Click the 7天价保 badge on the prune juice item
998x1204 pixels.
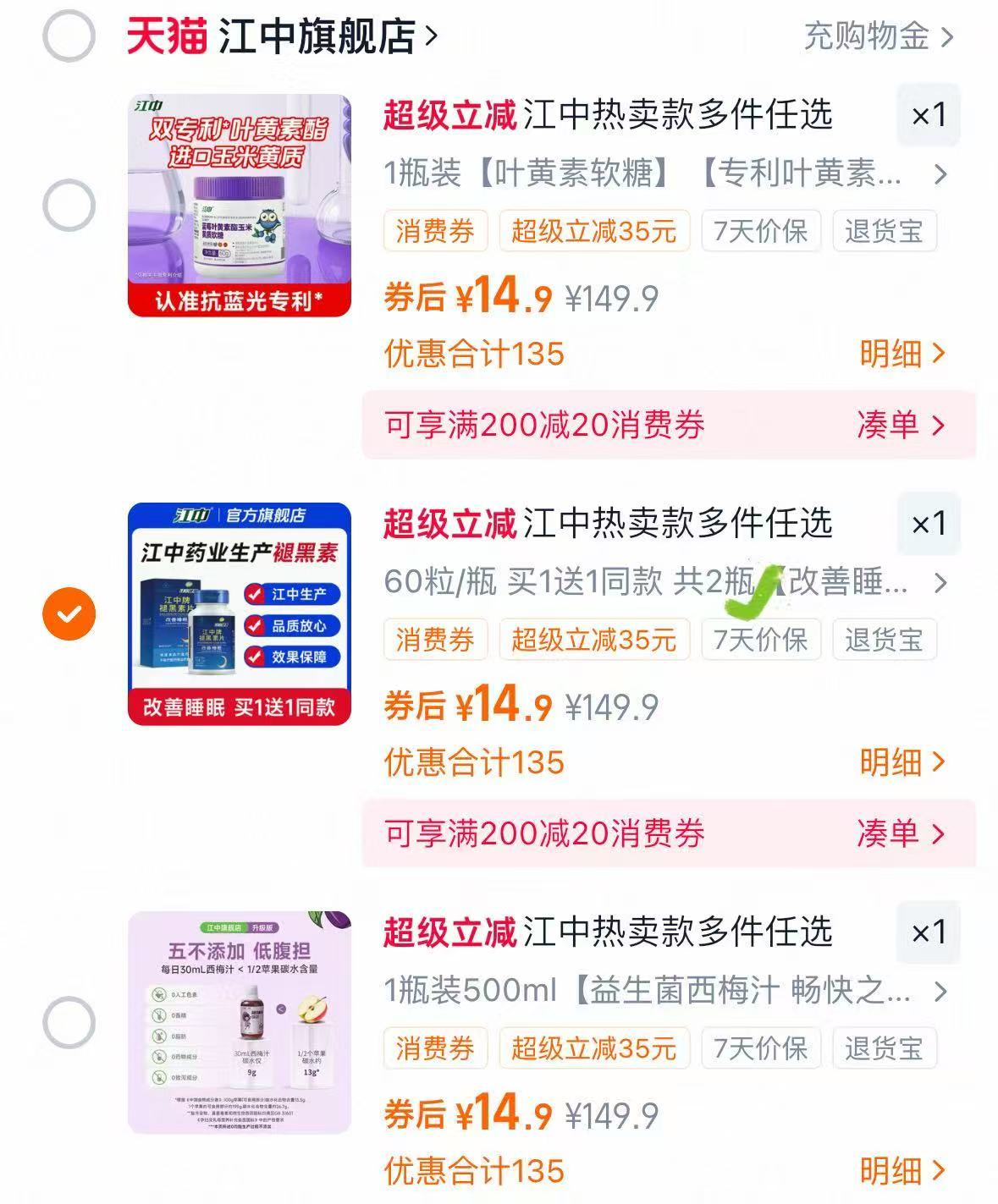pos(760,1048)
